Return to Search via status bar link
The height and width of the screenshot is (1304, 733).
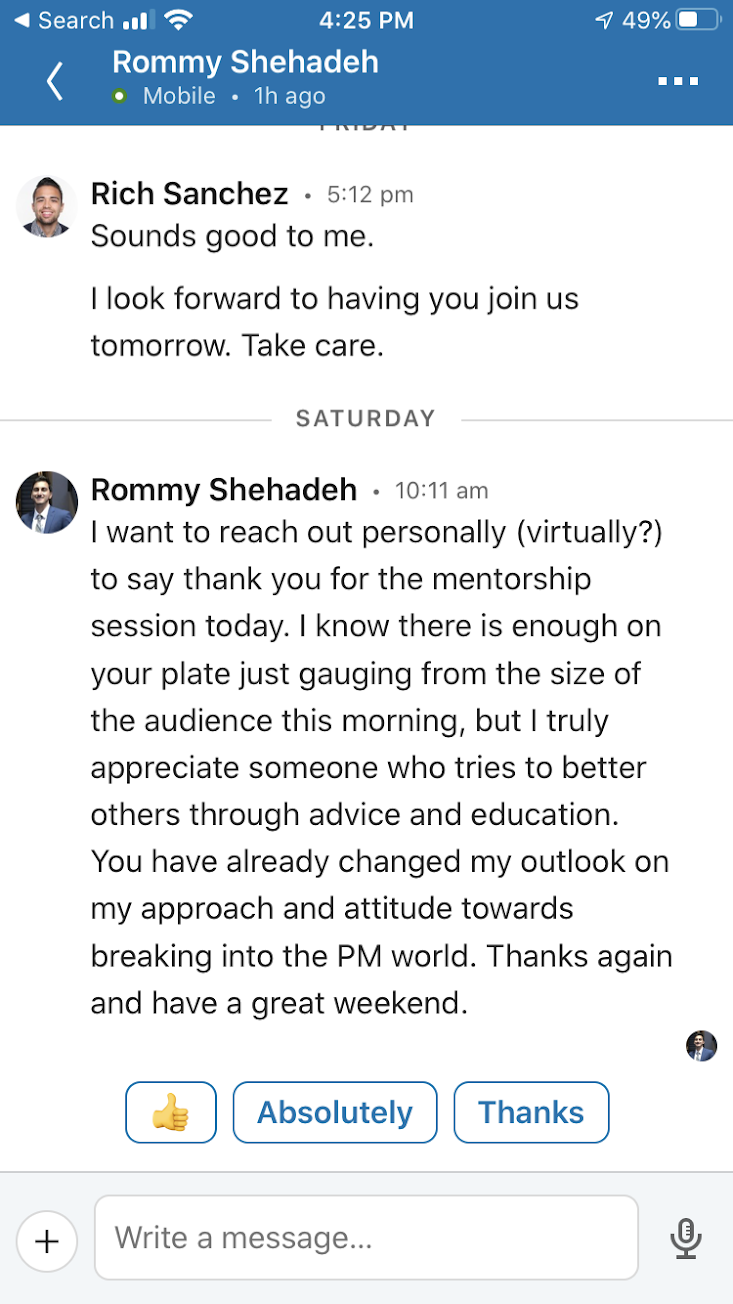pyautogui.click(x=64, y=20)
